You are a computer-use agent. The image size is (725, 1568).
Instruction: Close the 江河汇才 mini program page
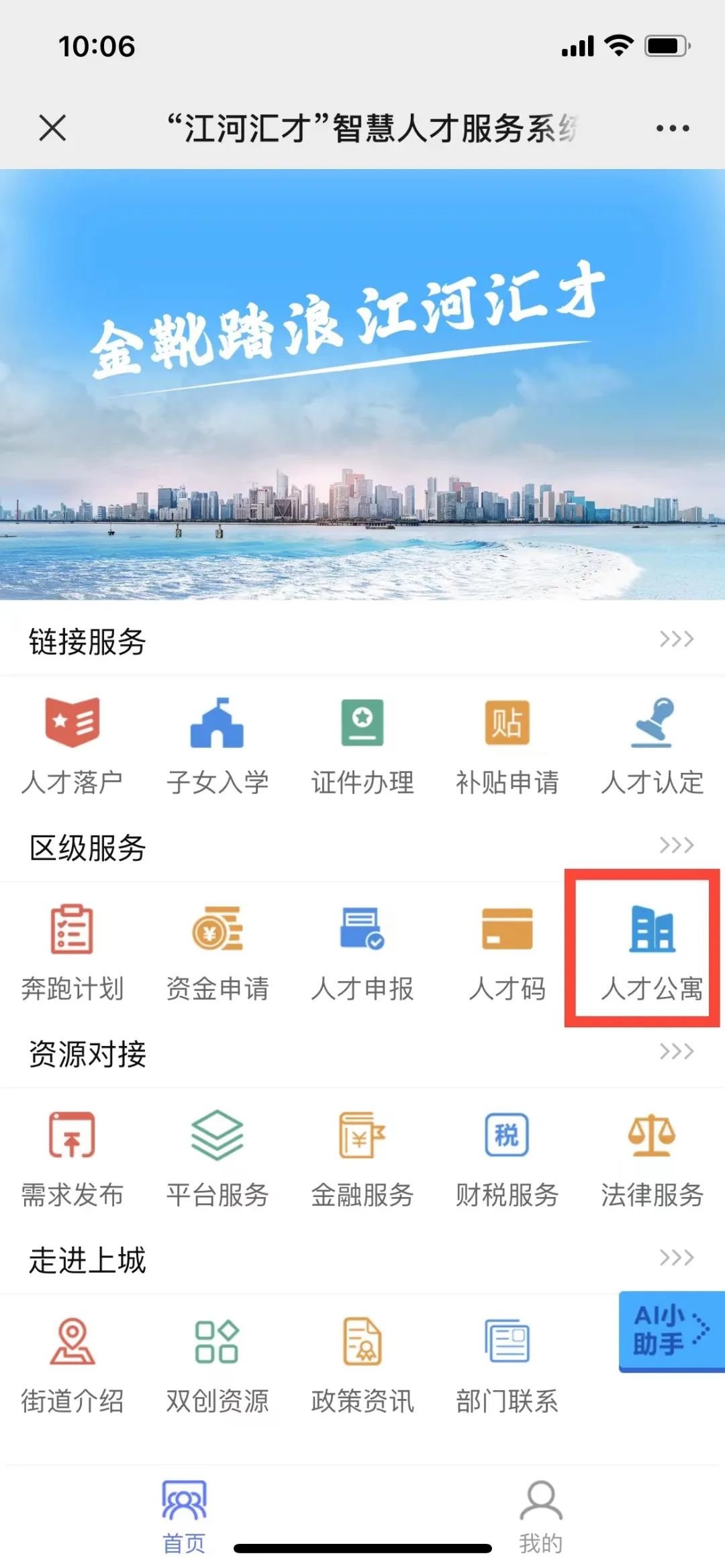click(52, 128)
